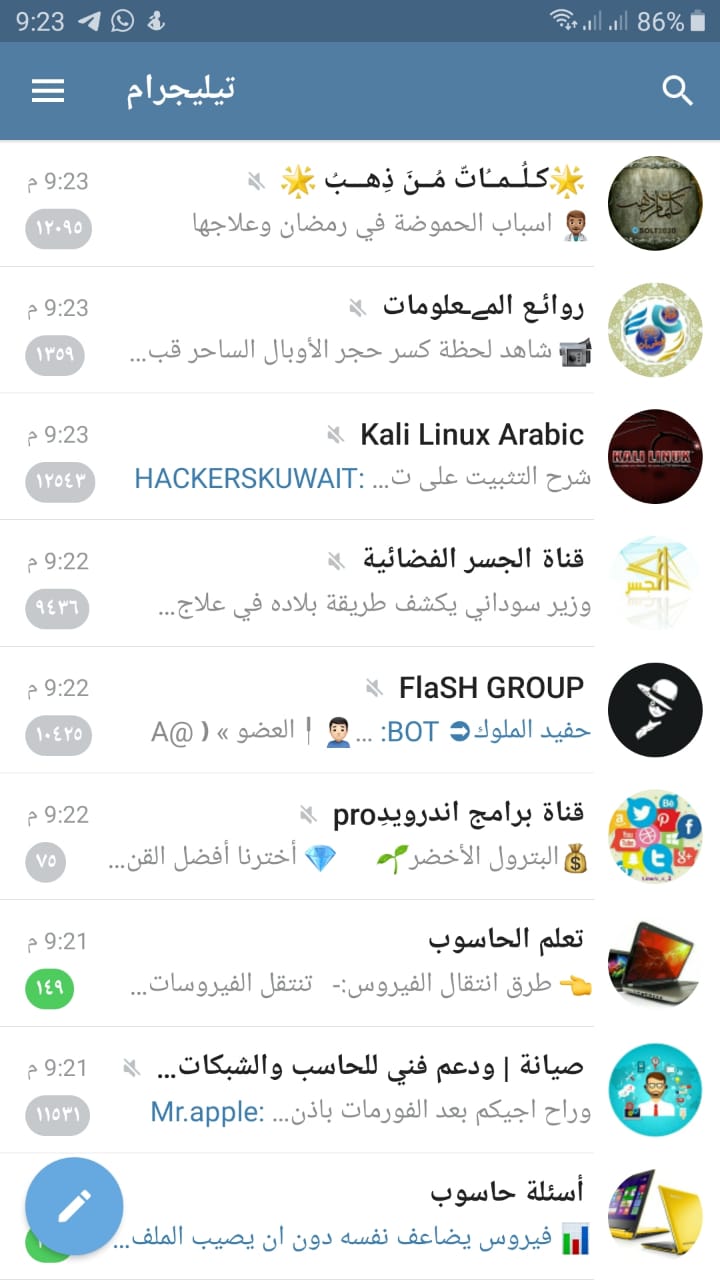The height and width of the screenshot is (1280, 720).
Task: Open the search magnifier icon
Action: (677, 91)
